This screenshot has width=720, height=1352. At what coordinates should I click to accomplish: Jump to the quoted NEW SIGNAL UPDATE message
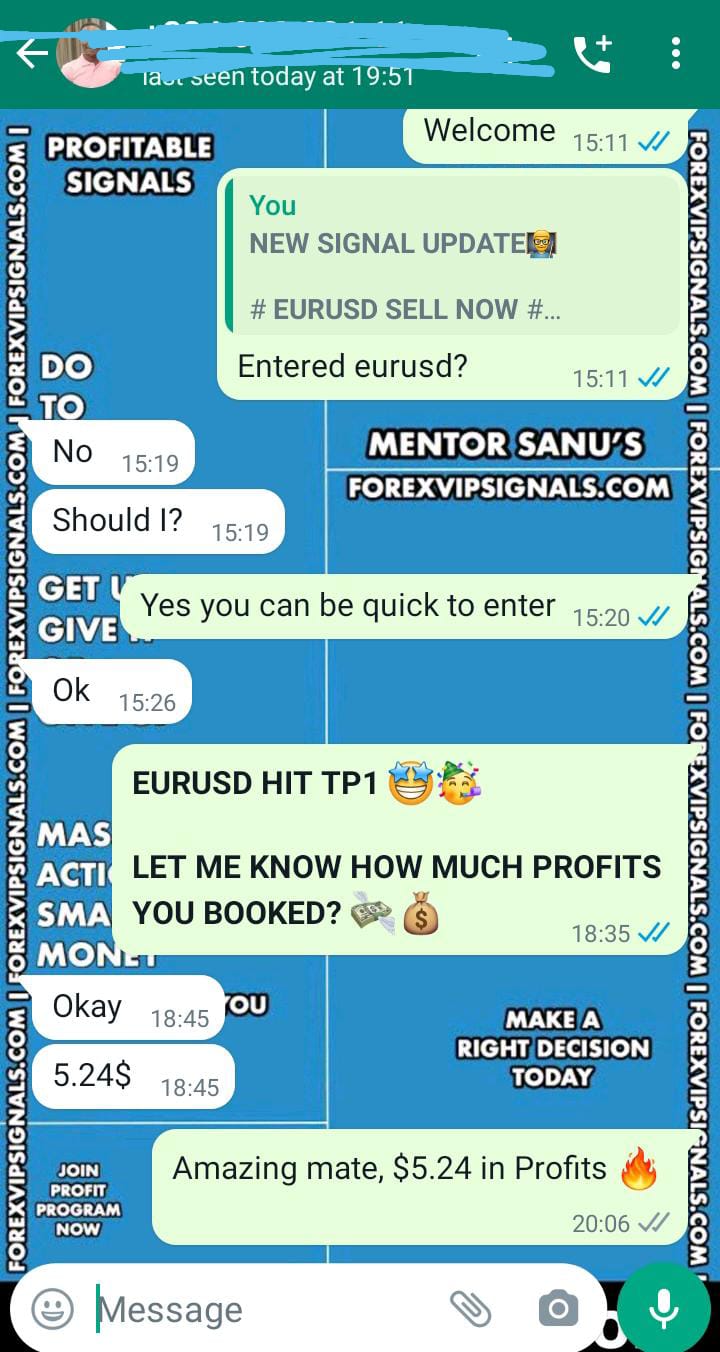tap(452, 255)
